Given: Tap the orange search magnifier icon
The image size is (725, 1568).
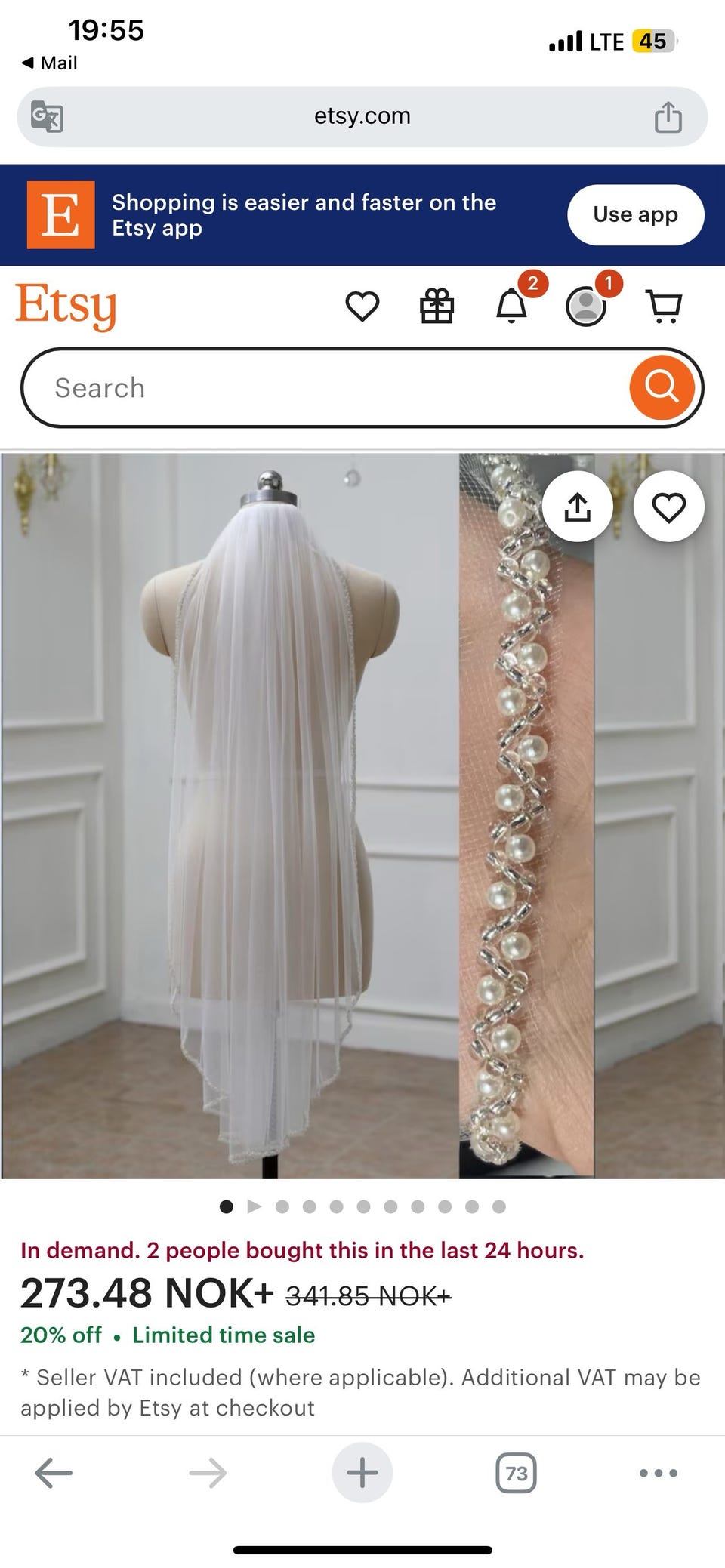Looking at the screenshot, I should tap(662, 387).
